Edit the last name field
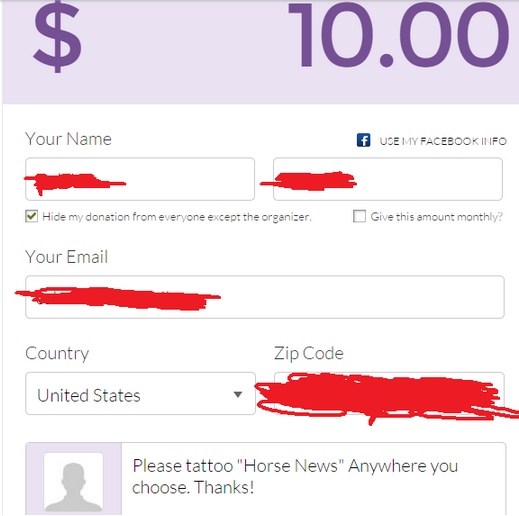This screenshot has height=516, width=519. (388, 179)
